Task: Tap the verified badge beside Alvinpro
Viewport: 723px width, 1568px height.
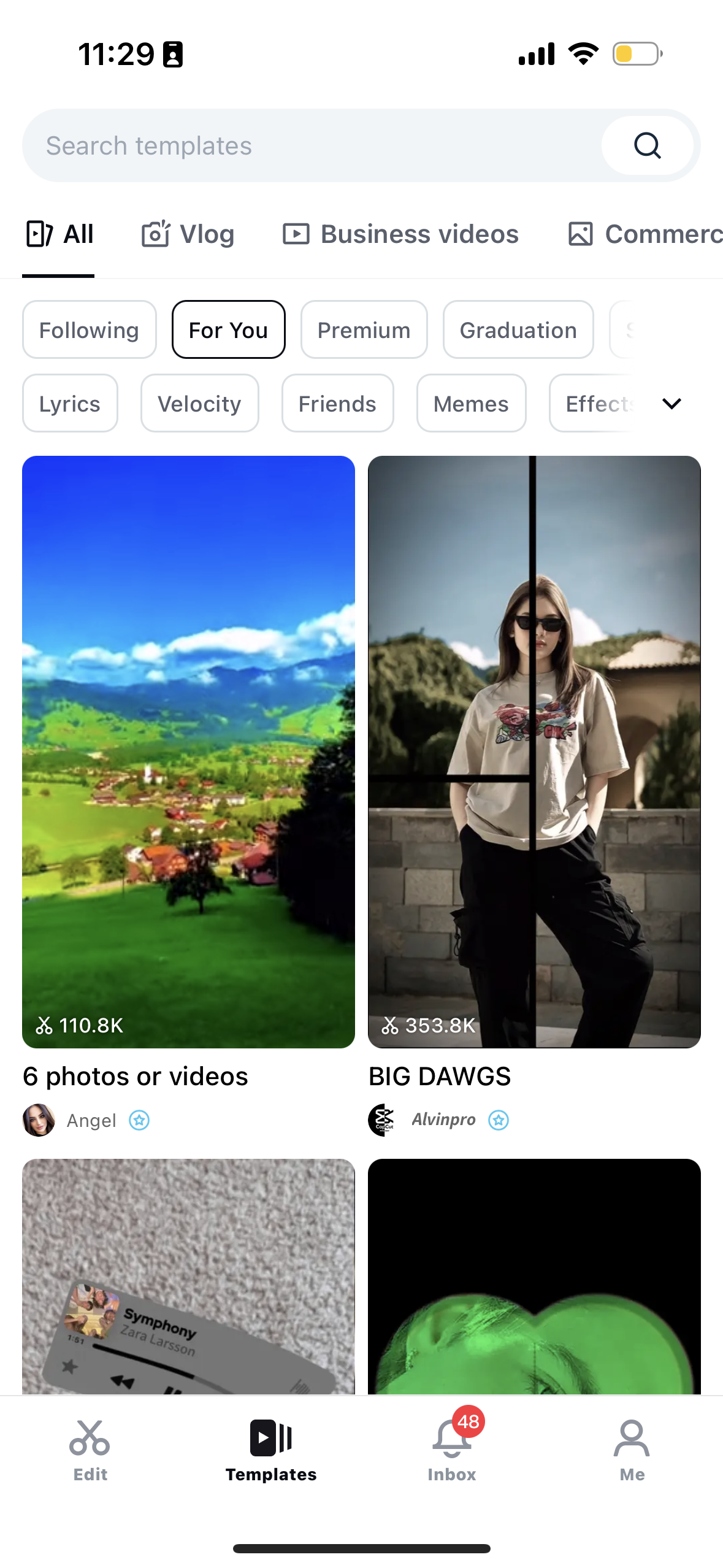Action: tap(499, 1120)
